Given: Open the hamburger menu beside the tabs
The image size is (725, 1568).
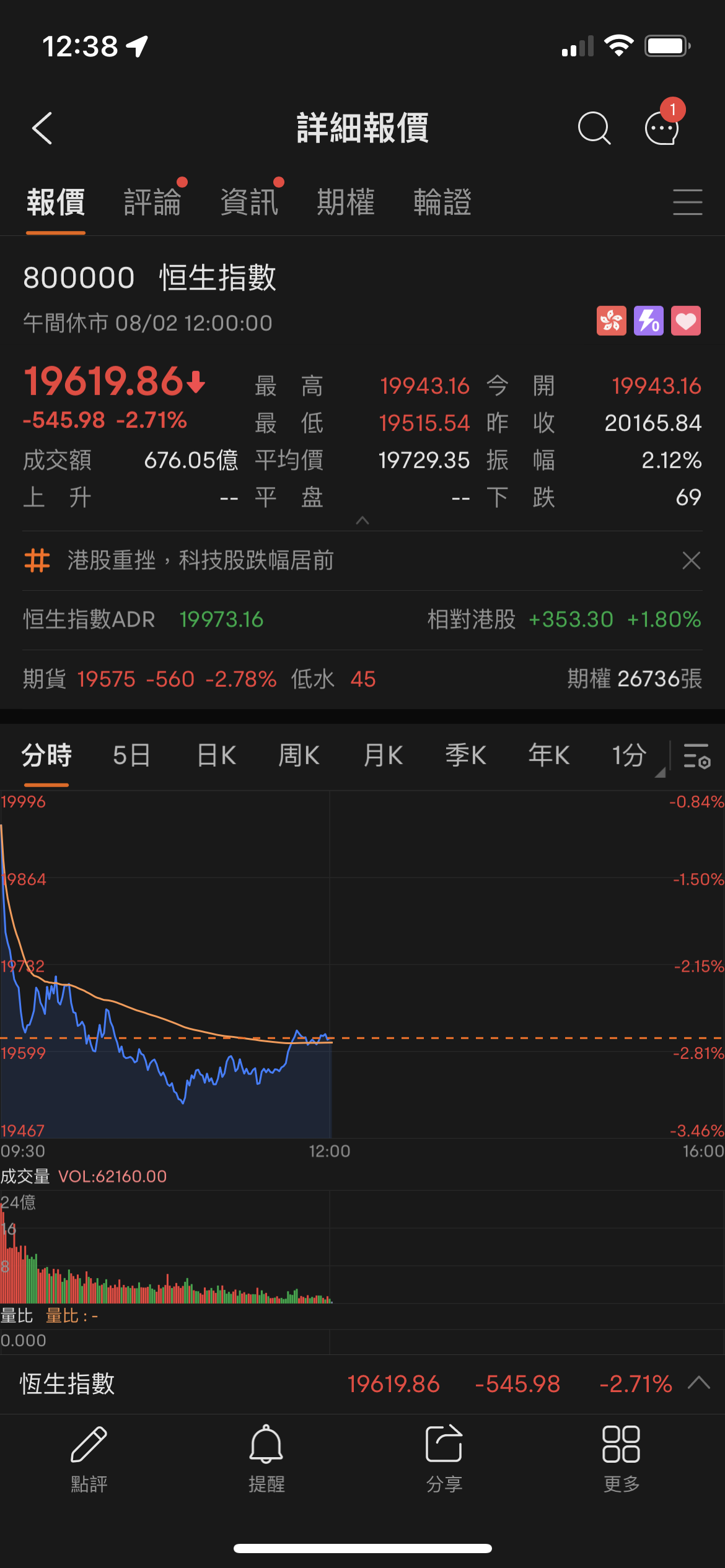Looking at the screenshot, I should (x=688, y=203).
